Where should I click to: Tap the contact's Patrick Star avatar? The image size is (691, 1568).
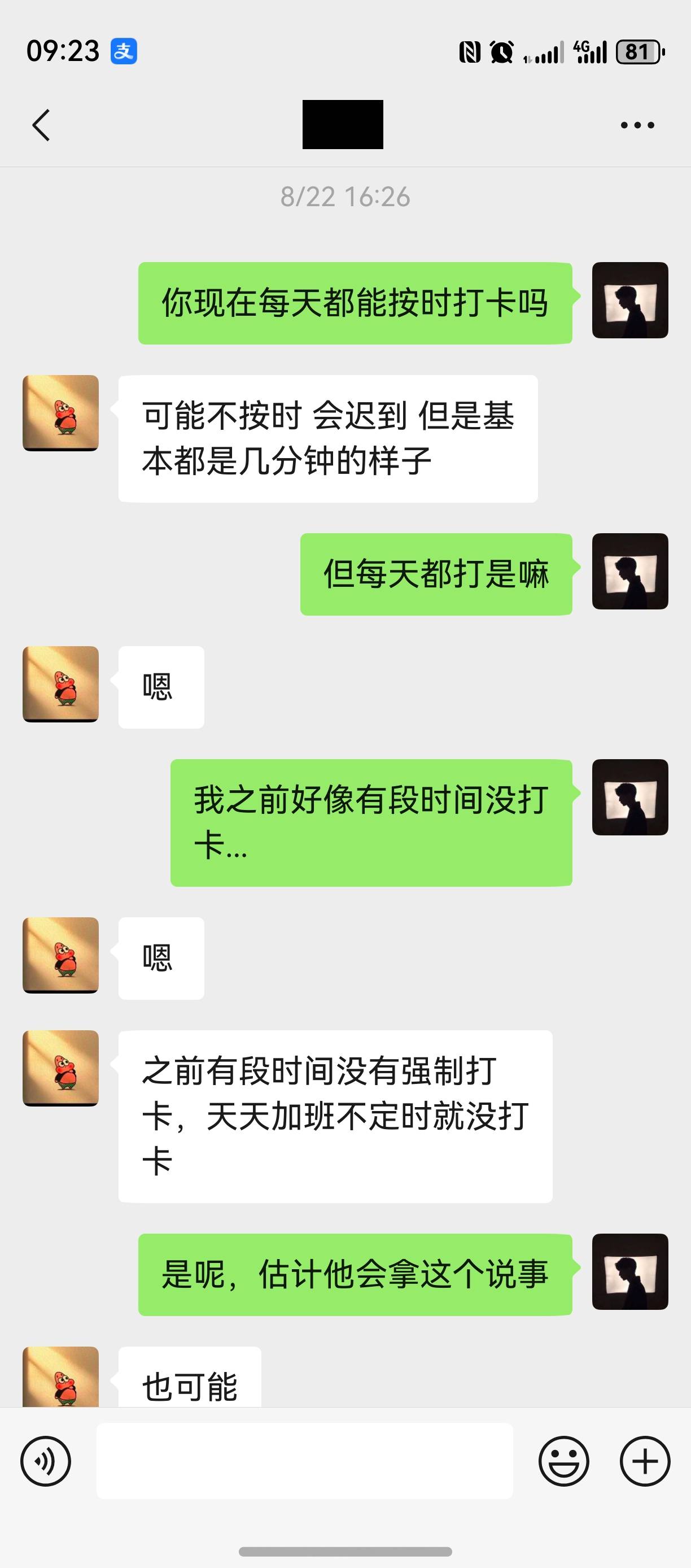[60, 414]
